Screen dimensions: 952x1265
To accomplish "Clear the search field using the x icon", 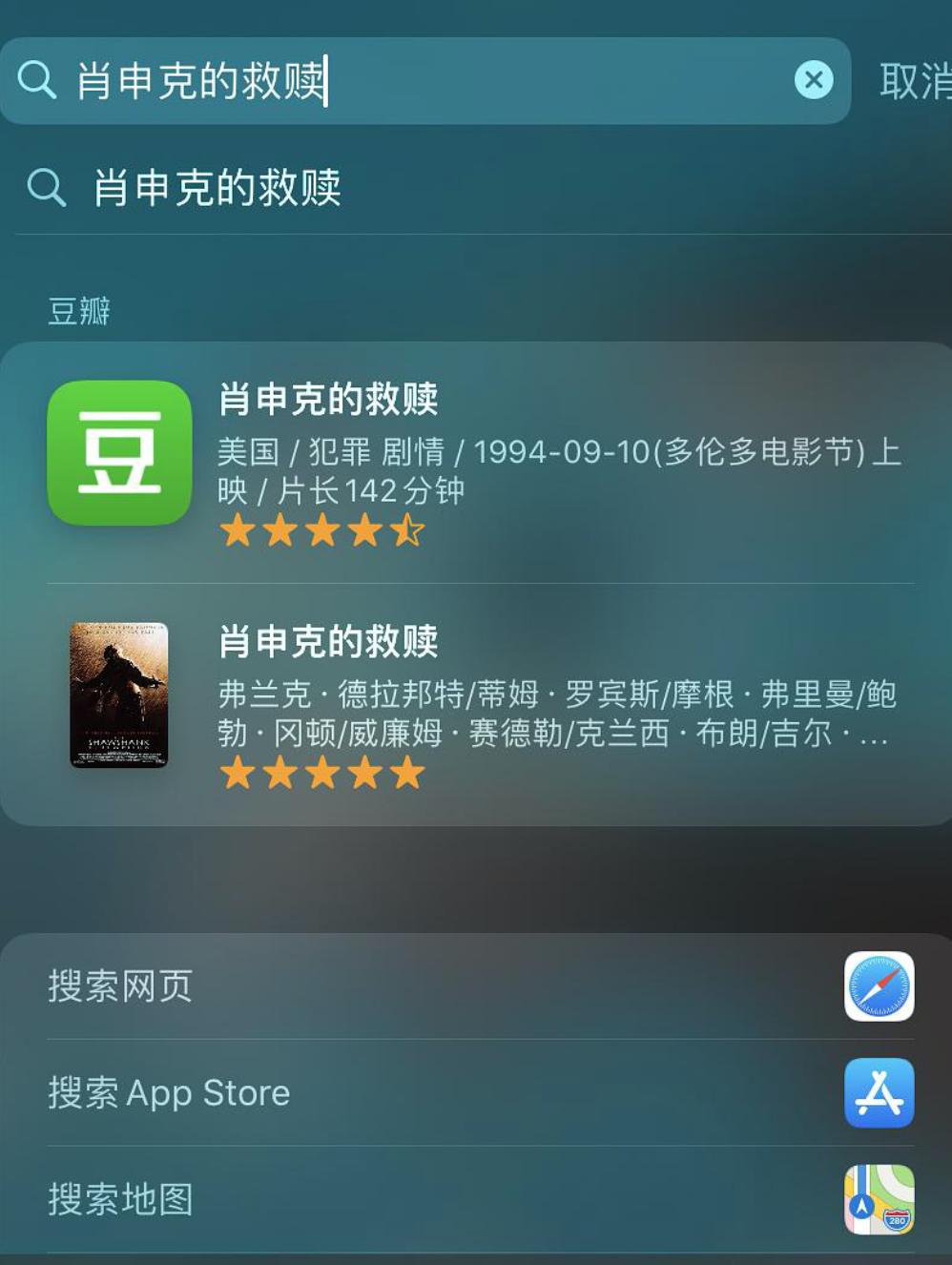I will pos(814,80).
